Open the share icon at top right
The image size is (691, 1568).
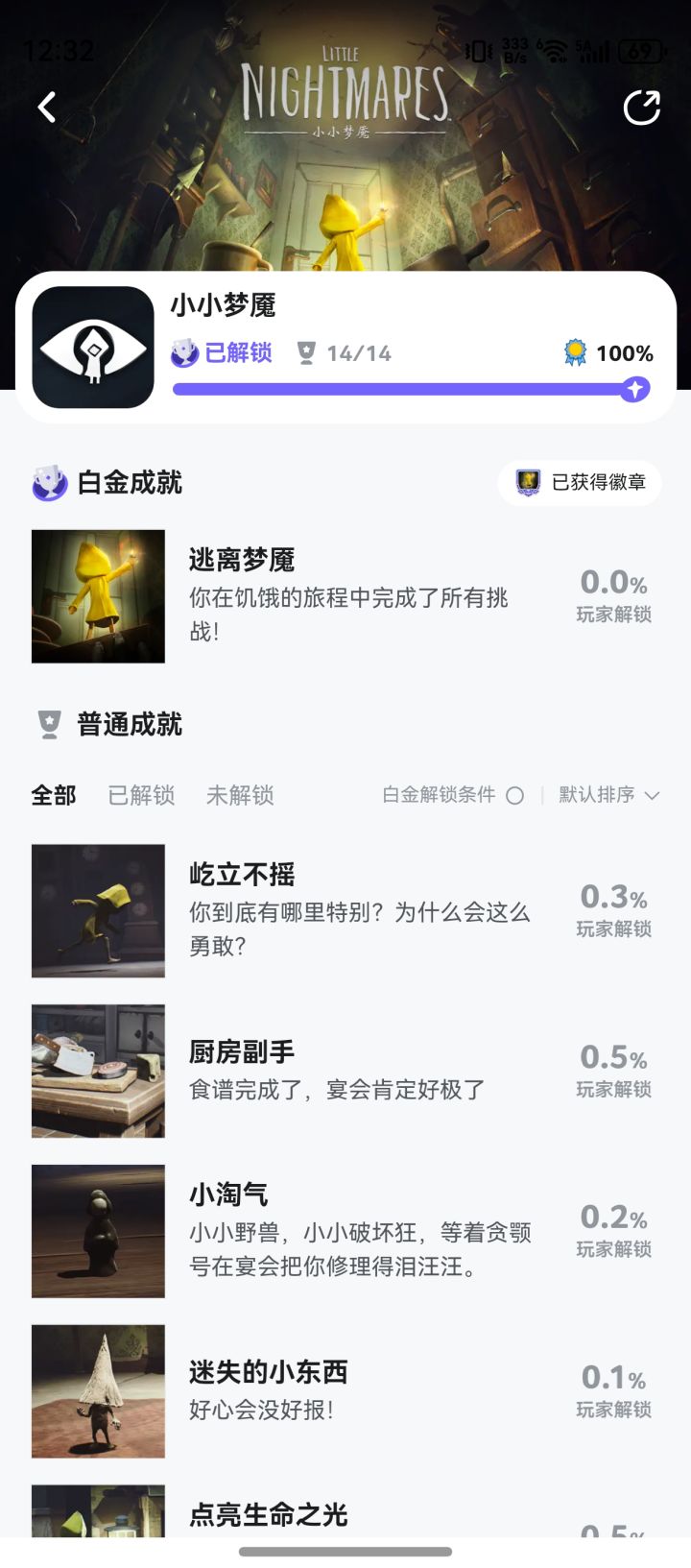pyautogui.click(x=642, y=109)
